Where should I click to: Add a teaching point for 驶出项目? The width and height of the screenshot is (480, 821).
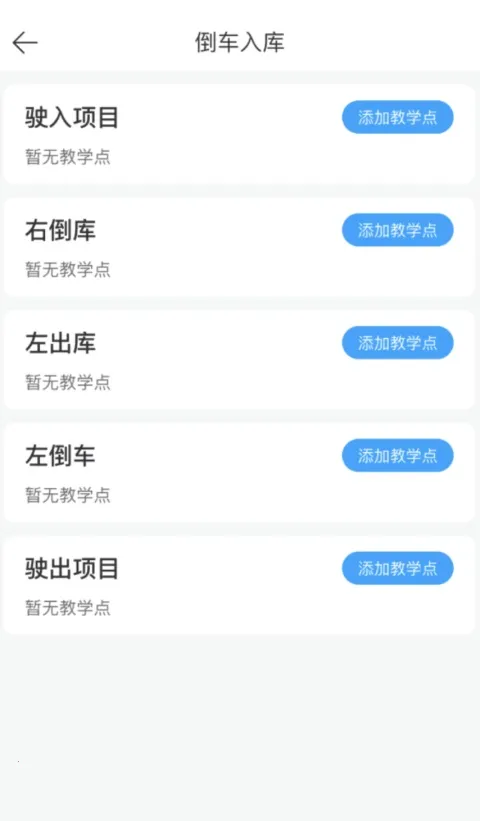pos(398,568)
